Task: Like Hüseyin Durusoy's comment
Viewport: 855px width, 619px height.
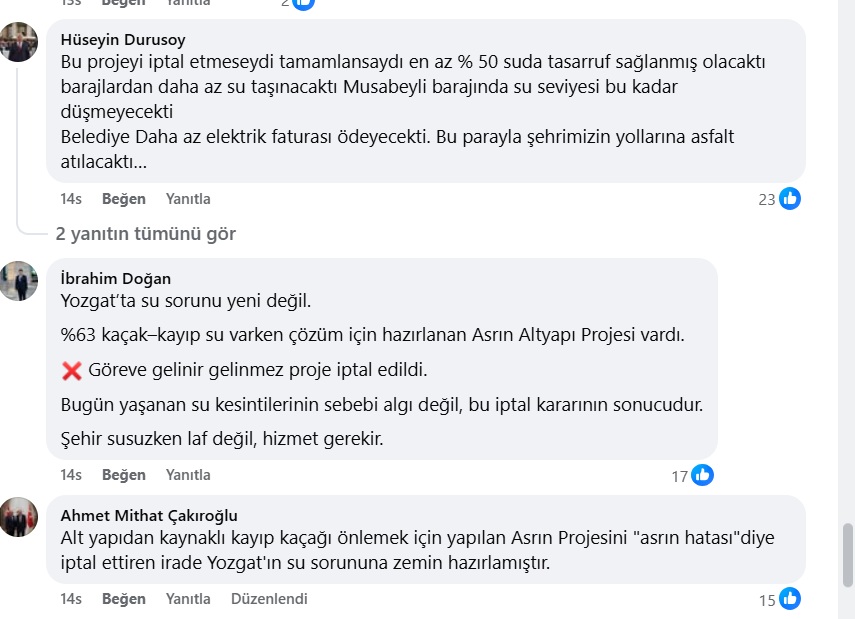Action: pyautogui.click(x=123, y=199)
